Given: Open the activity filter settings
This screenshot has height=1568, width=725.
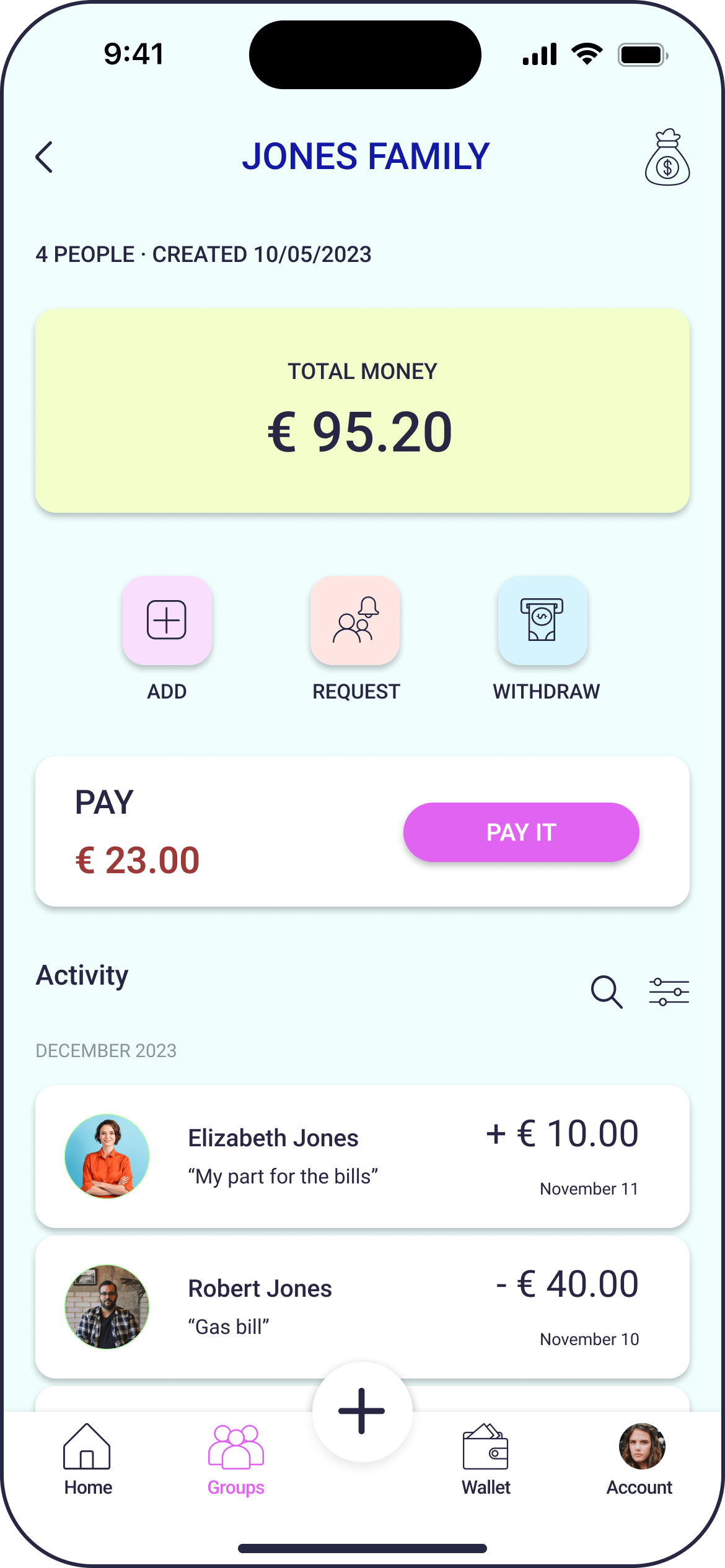Looking at the screenshot, I should click(x=669, y=991).
